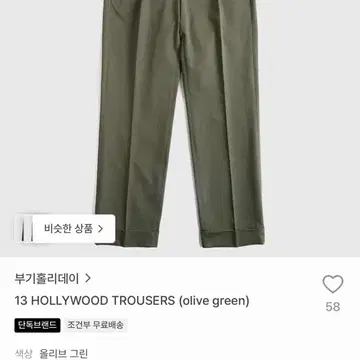
Task: Open the 비슷한 상품 similar products button
Action: point(65,229)
